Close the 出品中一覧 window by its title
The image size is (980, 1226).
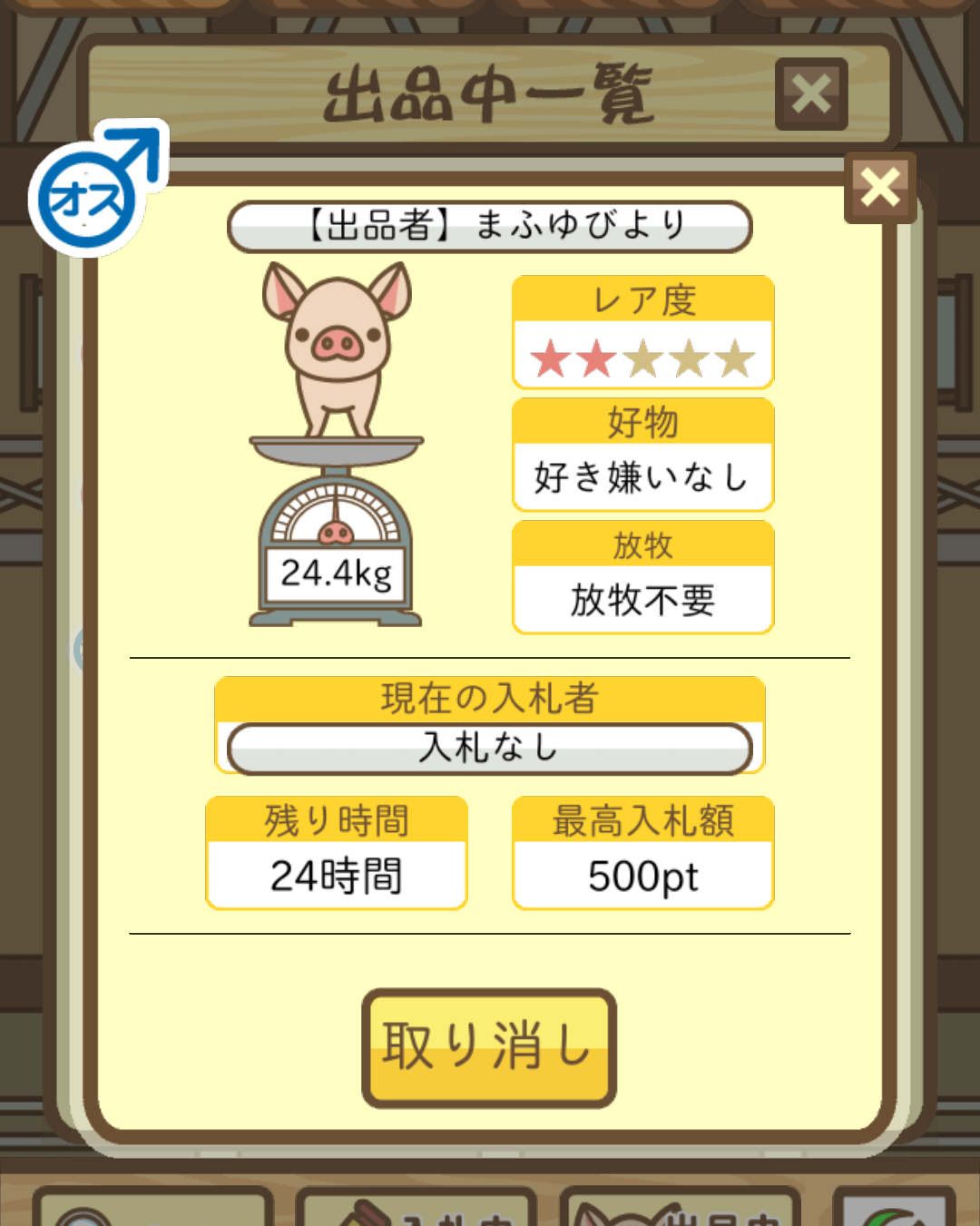[x=811, y=94]
